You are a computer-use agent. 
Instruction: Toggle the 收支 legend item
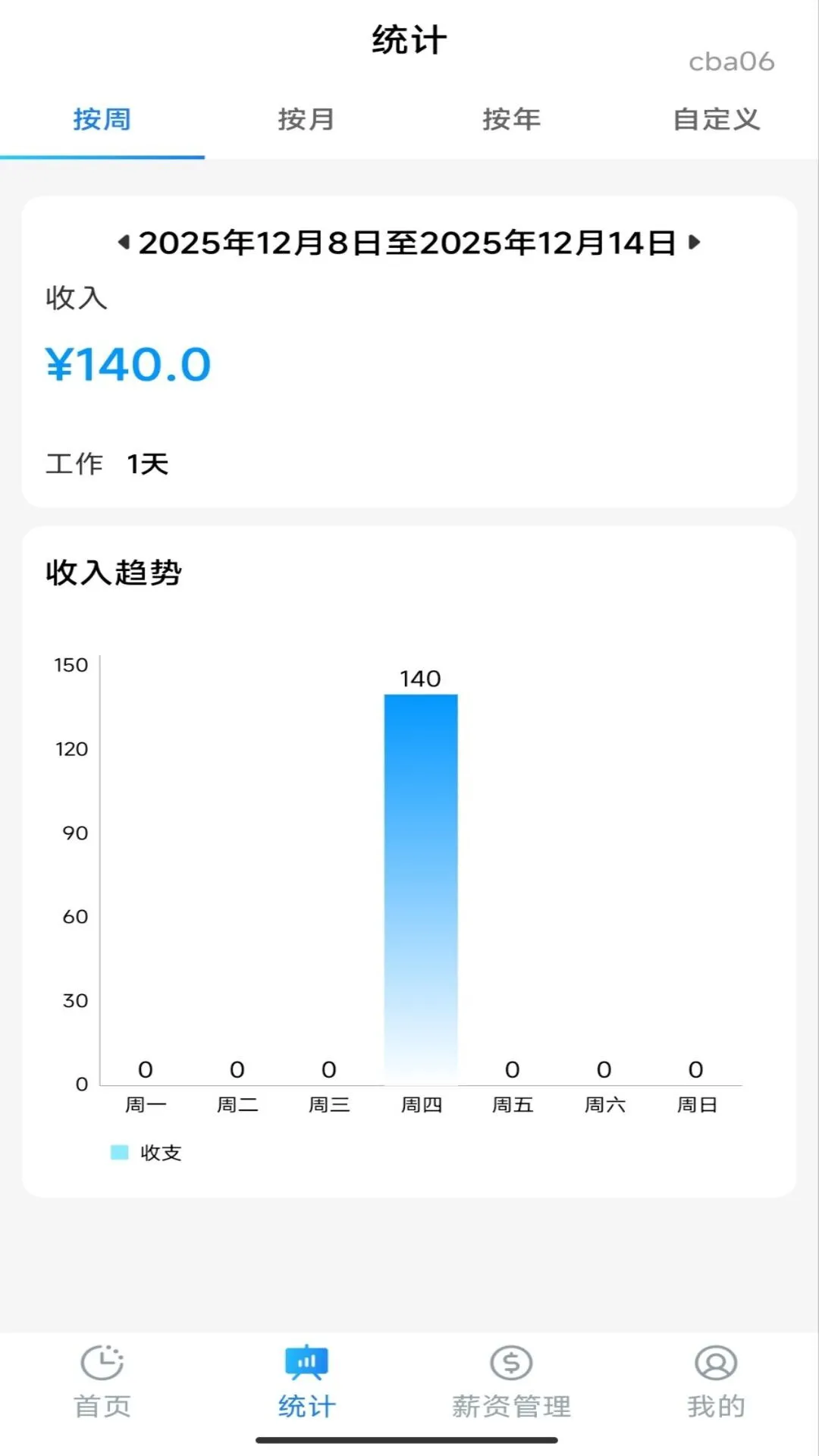click(162, 1153)
